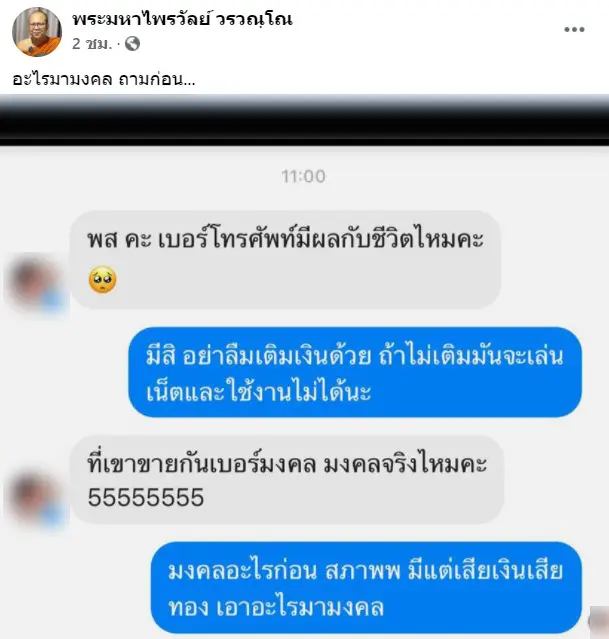Open the 2 ชม. post timestamp
Viewport: 609px width, 639px height.
94,44
